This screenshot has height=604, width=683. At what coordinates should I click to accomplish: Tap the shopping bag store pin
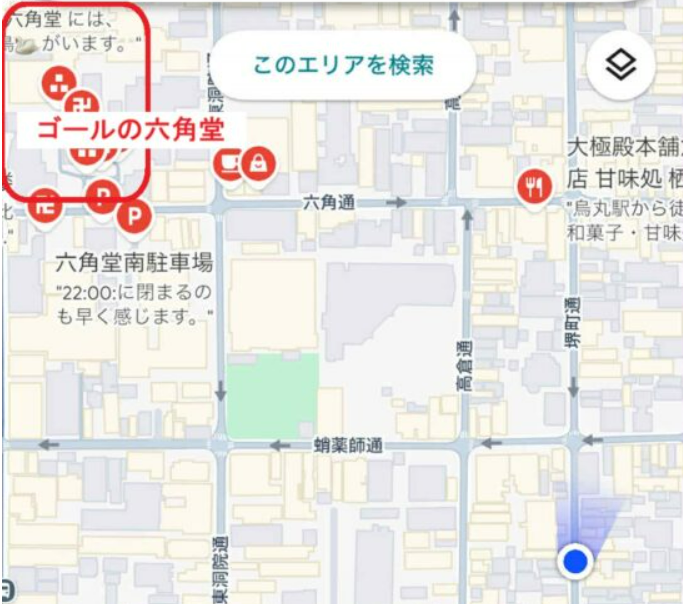[258, 162]
